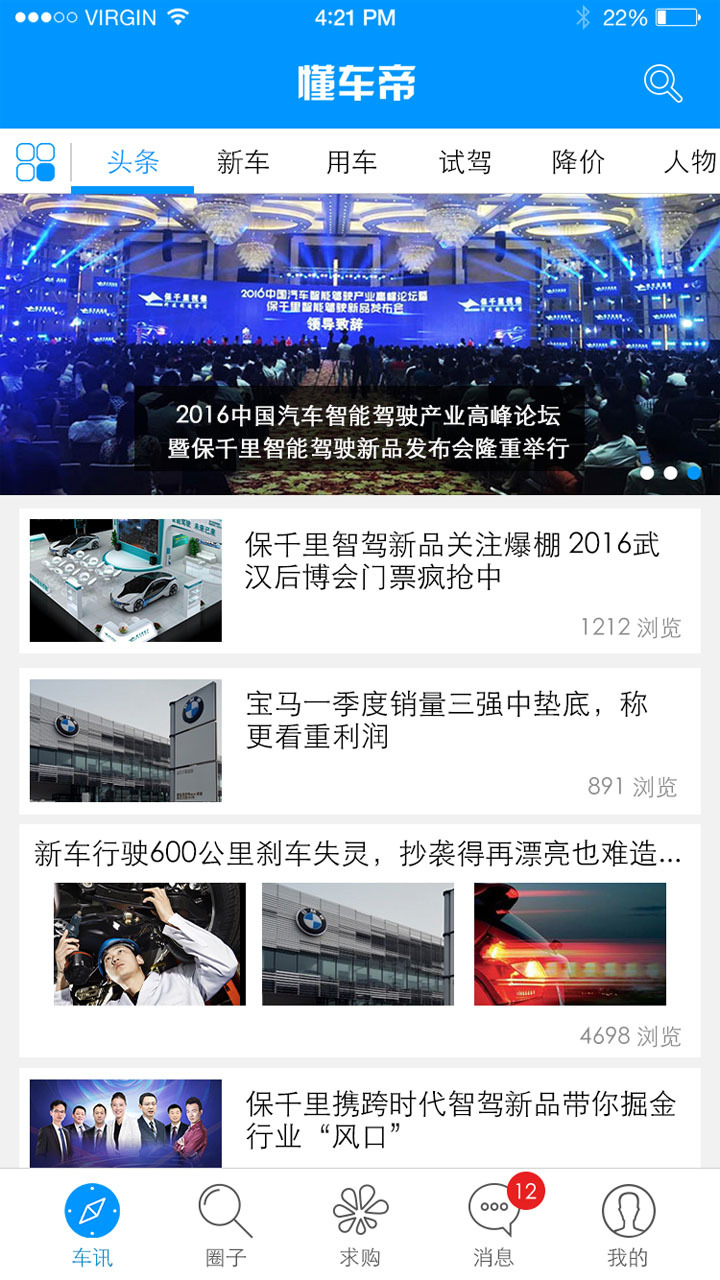Select the 头条 tab
The image size is (720, 1280).
(132, 161)
